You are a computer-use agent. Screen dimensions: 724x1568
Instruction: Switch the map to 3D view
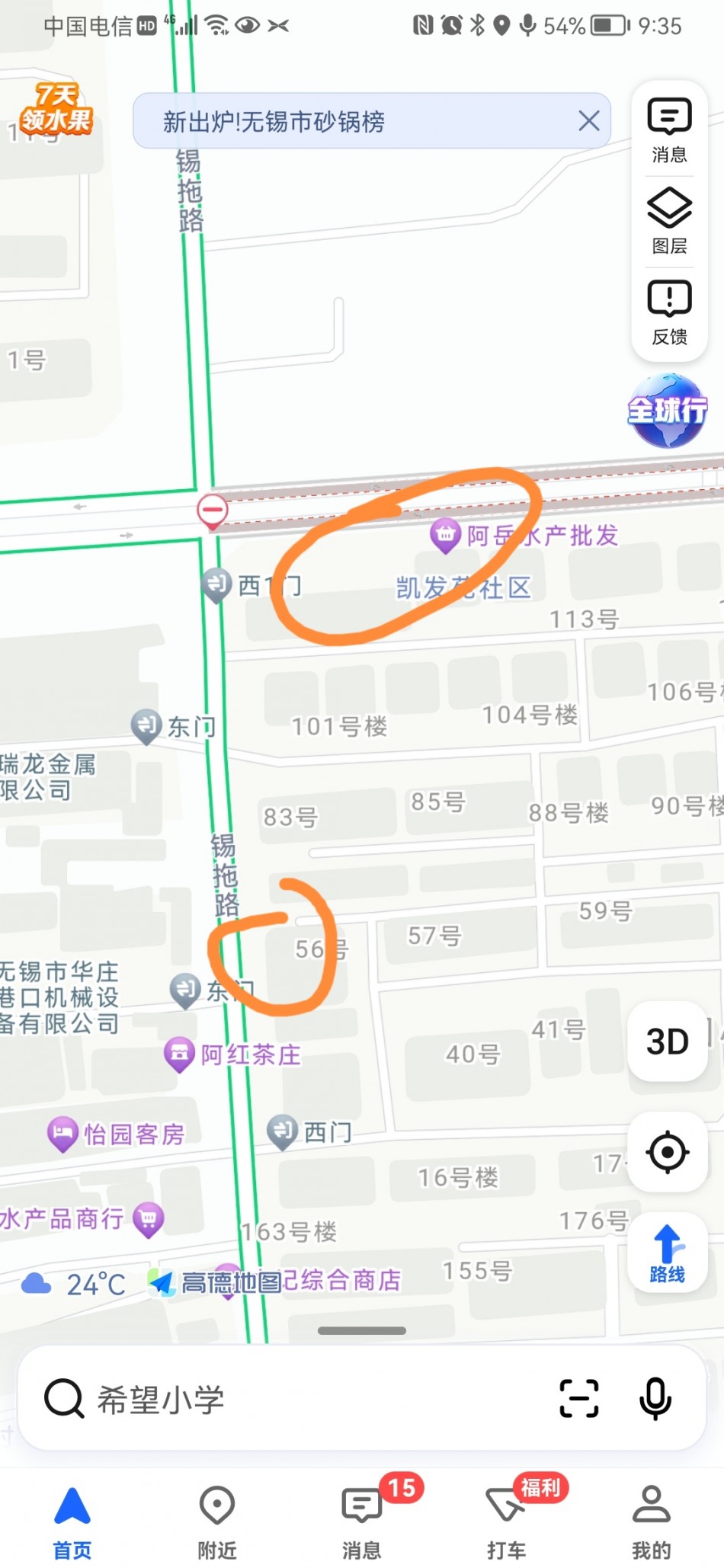(x=668, y=1042)
